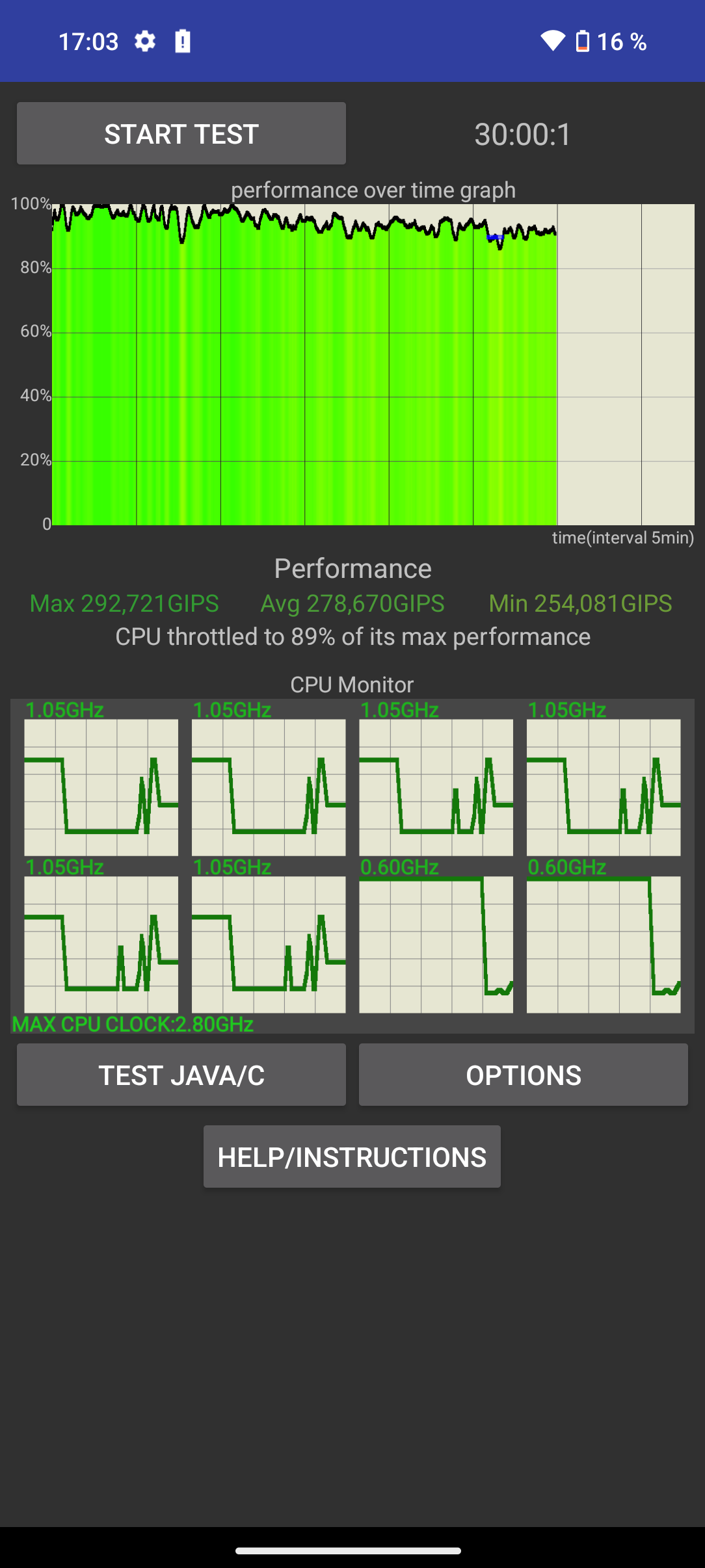Screen dimensions: 705x1568
Task: Tap the START TEST button
Action: 181,133
